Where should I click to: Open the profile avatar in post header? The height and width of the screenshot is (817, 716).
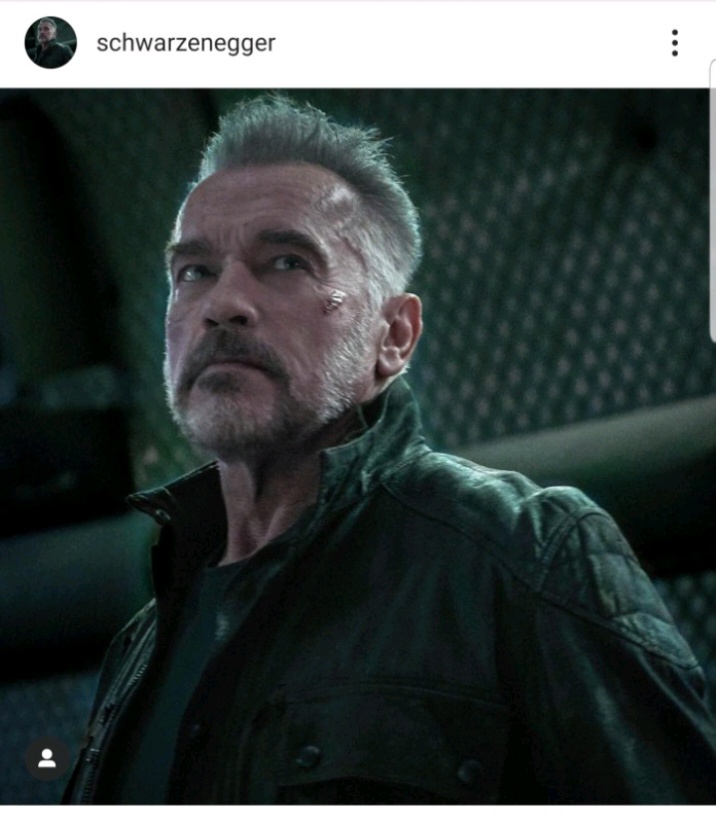coord(50,43)
